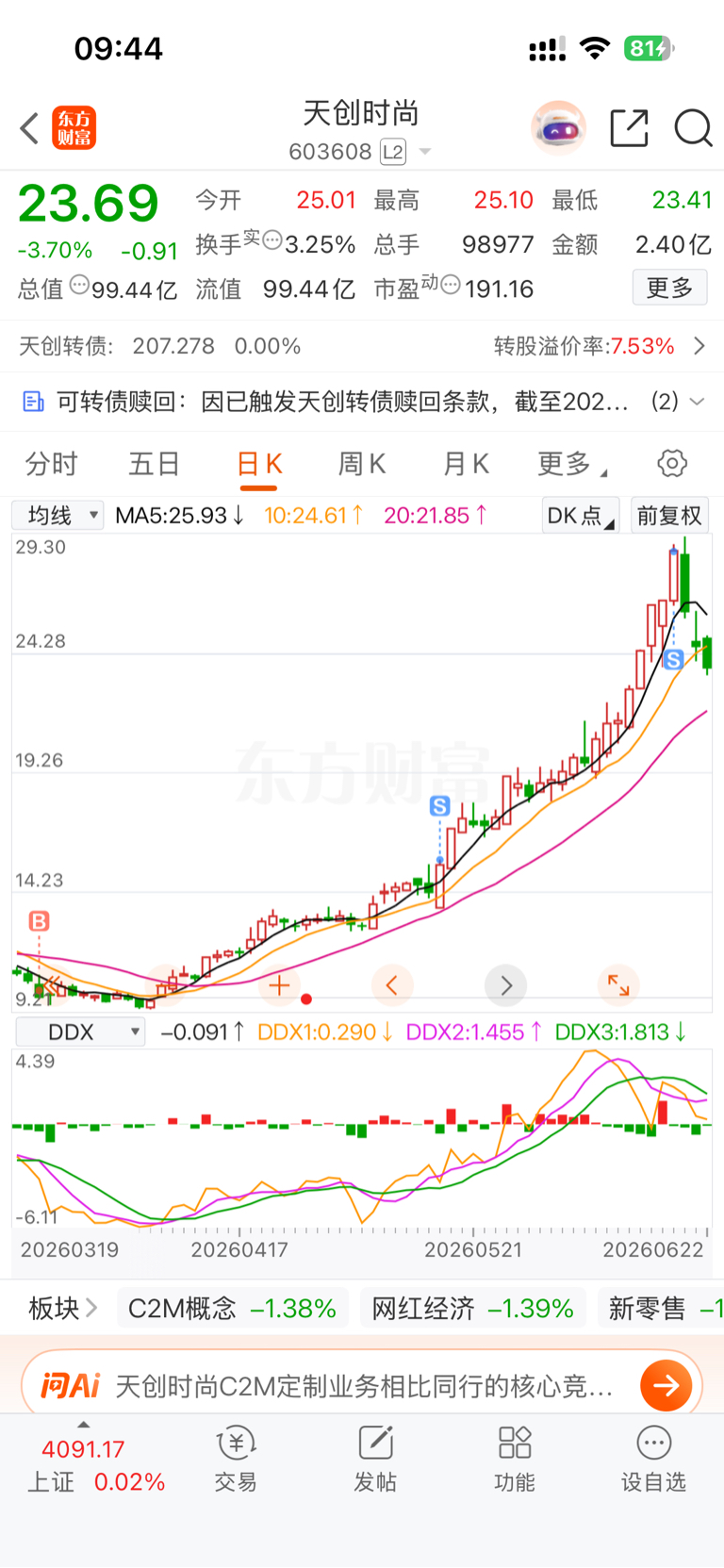The image size is (724, 1568).
Task: Go back using the top-left arrow
Action: click(29, 128)
